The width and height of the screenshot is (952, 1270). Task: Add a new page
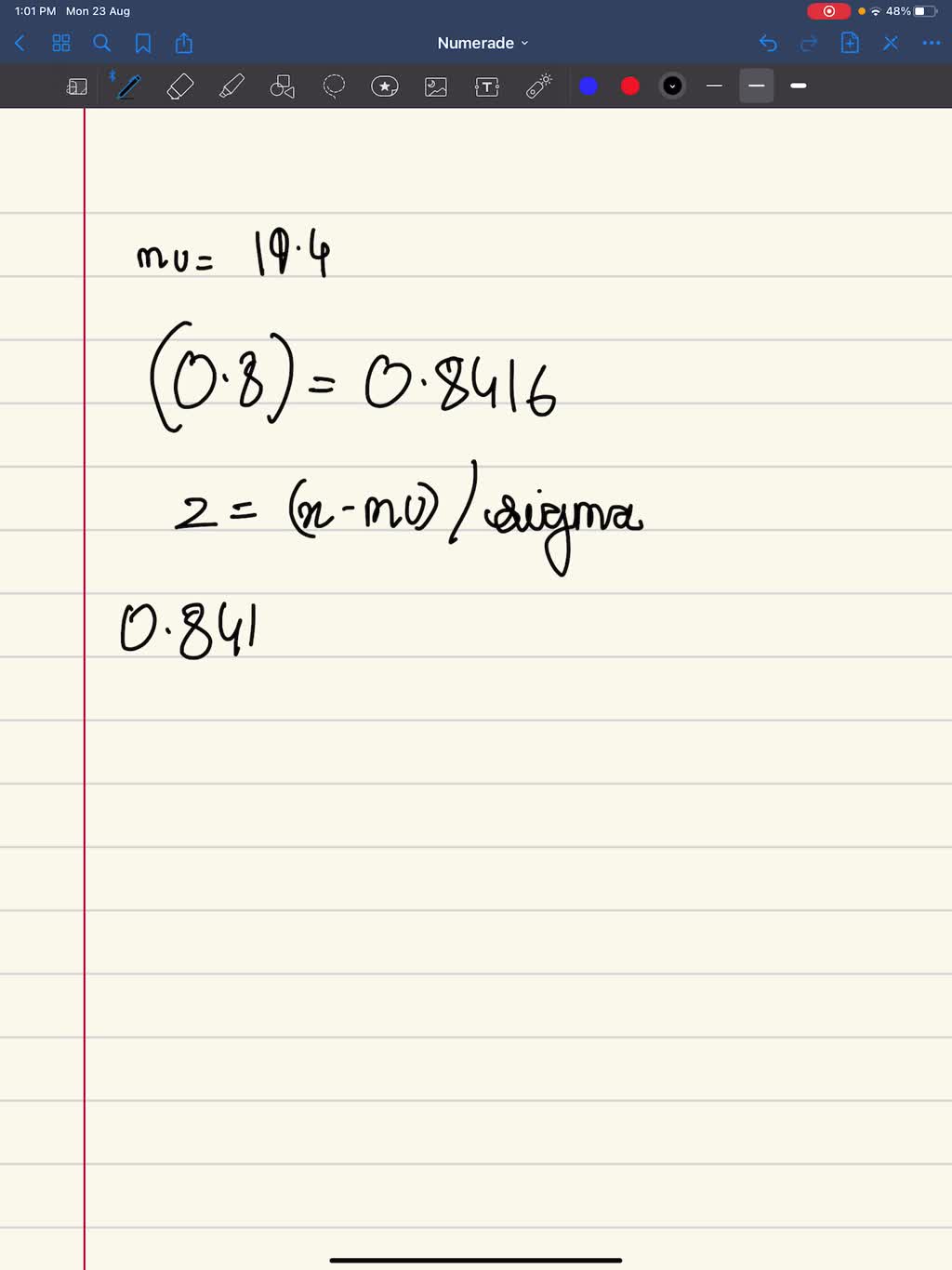point(850,43)
